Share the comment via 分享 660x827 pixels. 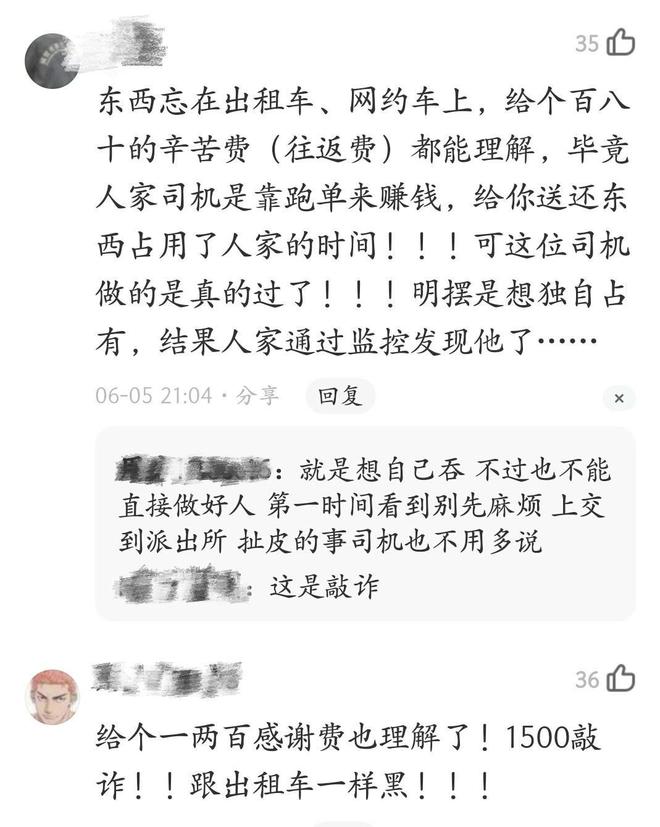(257, 396)
